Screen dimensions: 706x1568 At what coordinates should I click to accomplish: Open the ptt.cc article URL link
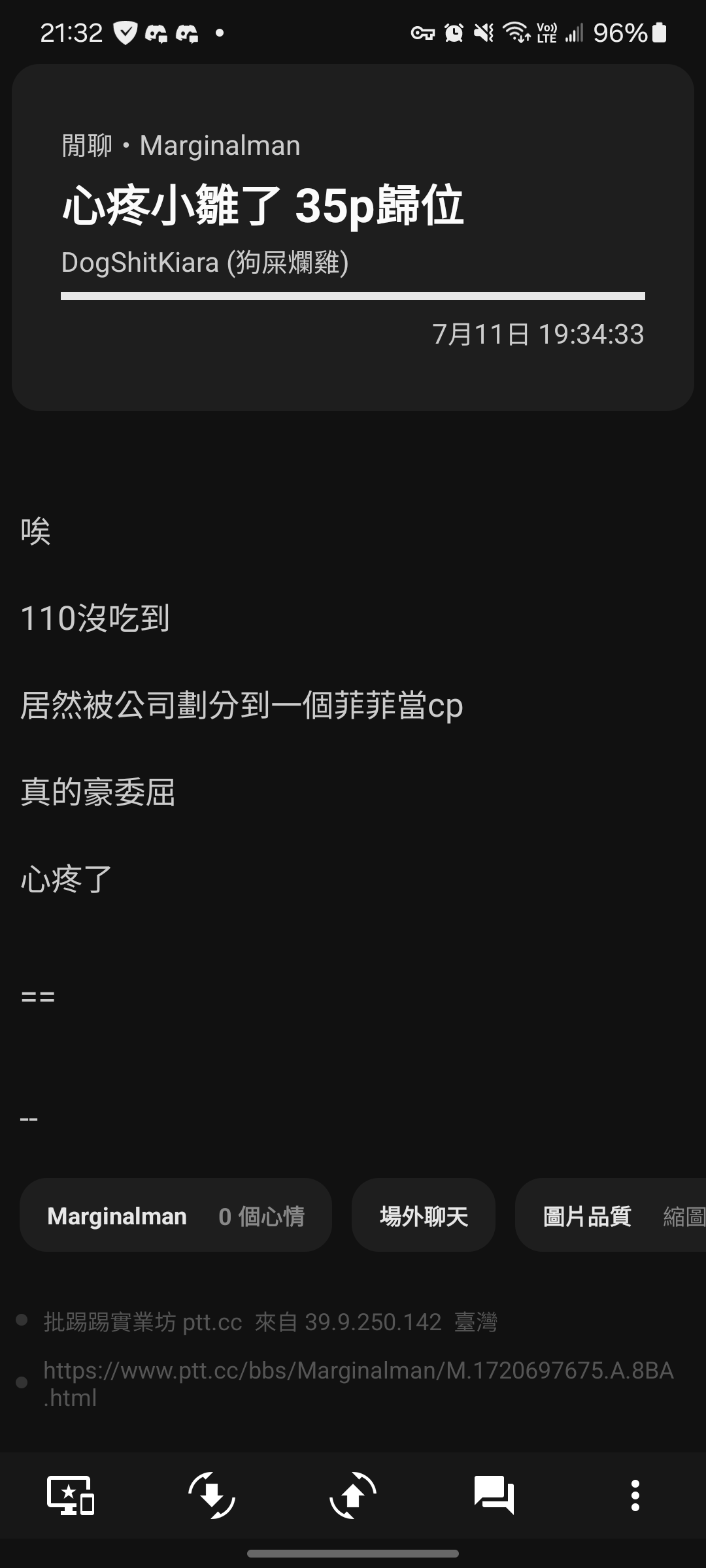(358, 1383)
